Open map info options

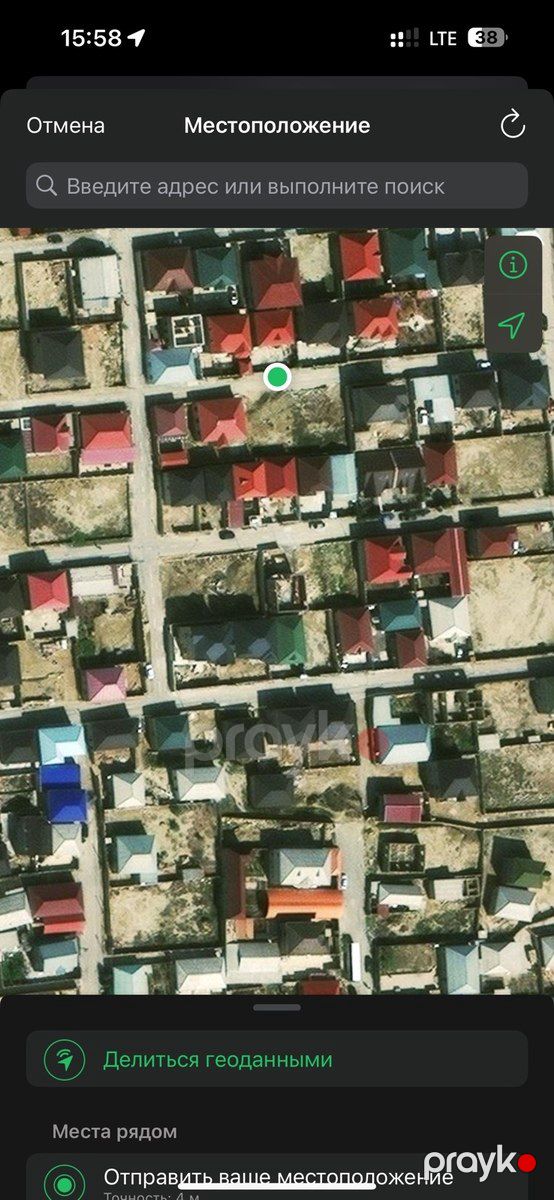click(512, 265)
